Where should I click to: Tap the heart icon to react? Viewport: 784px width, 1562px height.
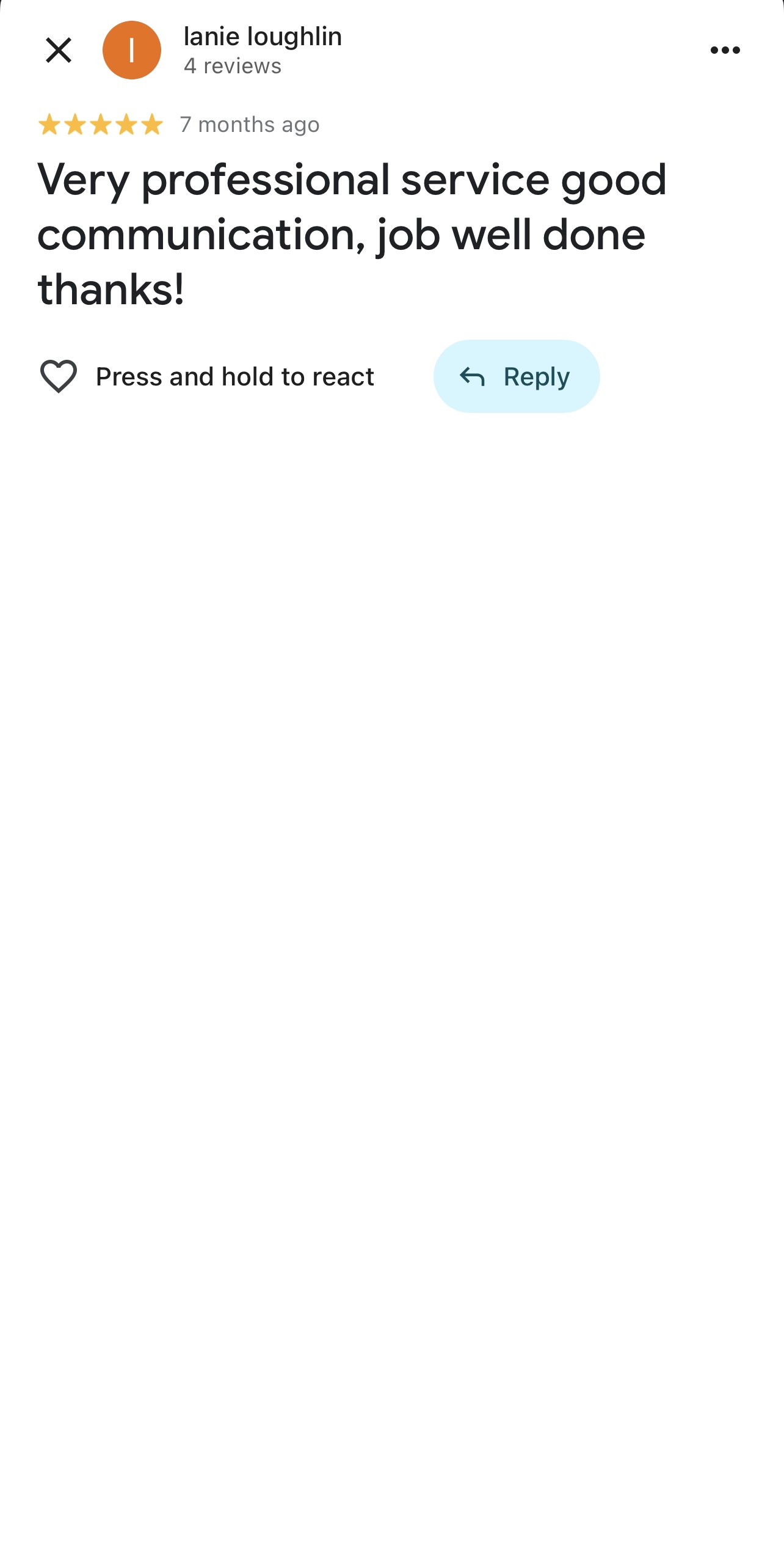click(x=59, y=376)
